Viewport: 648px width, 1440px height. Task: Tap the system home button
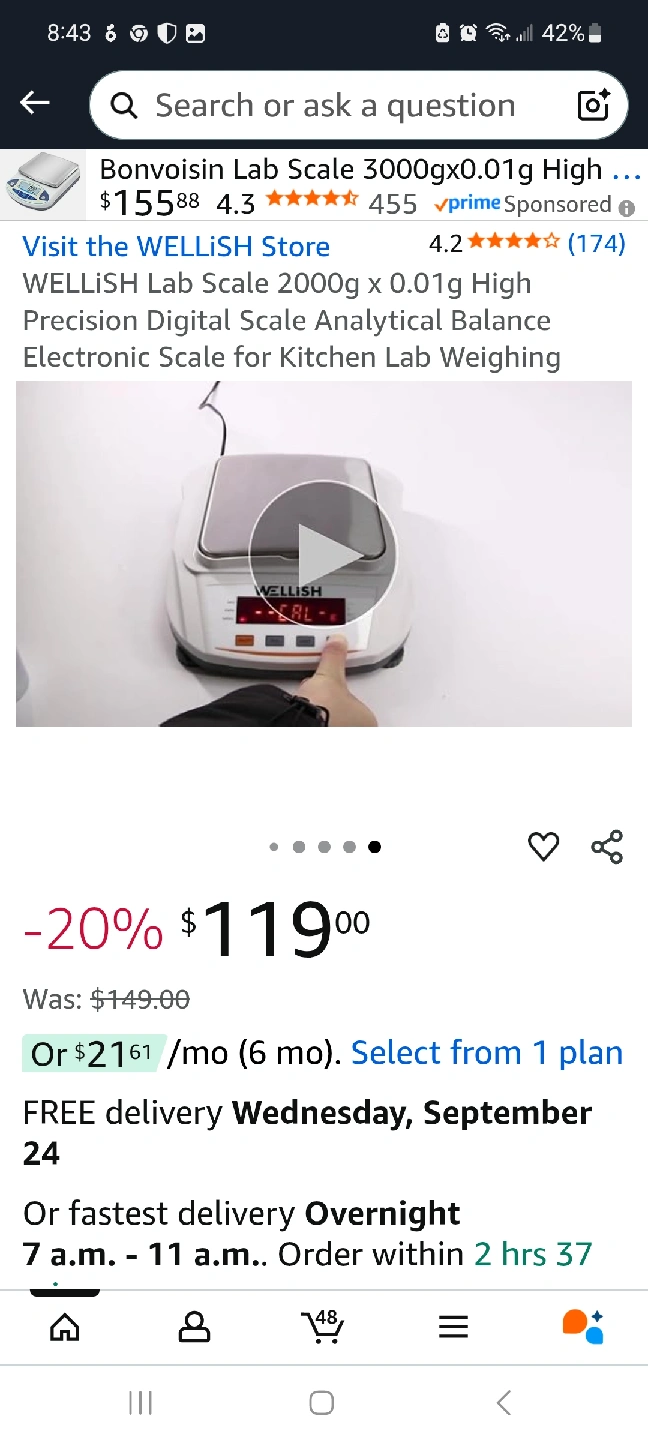(322, 1403)
